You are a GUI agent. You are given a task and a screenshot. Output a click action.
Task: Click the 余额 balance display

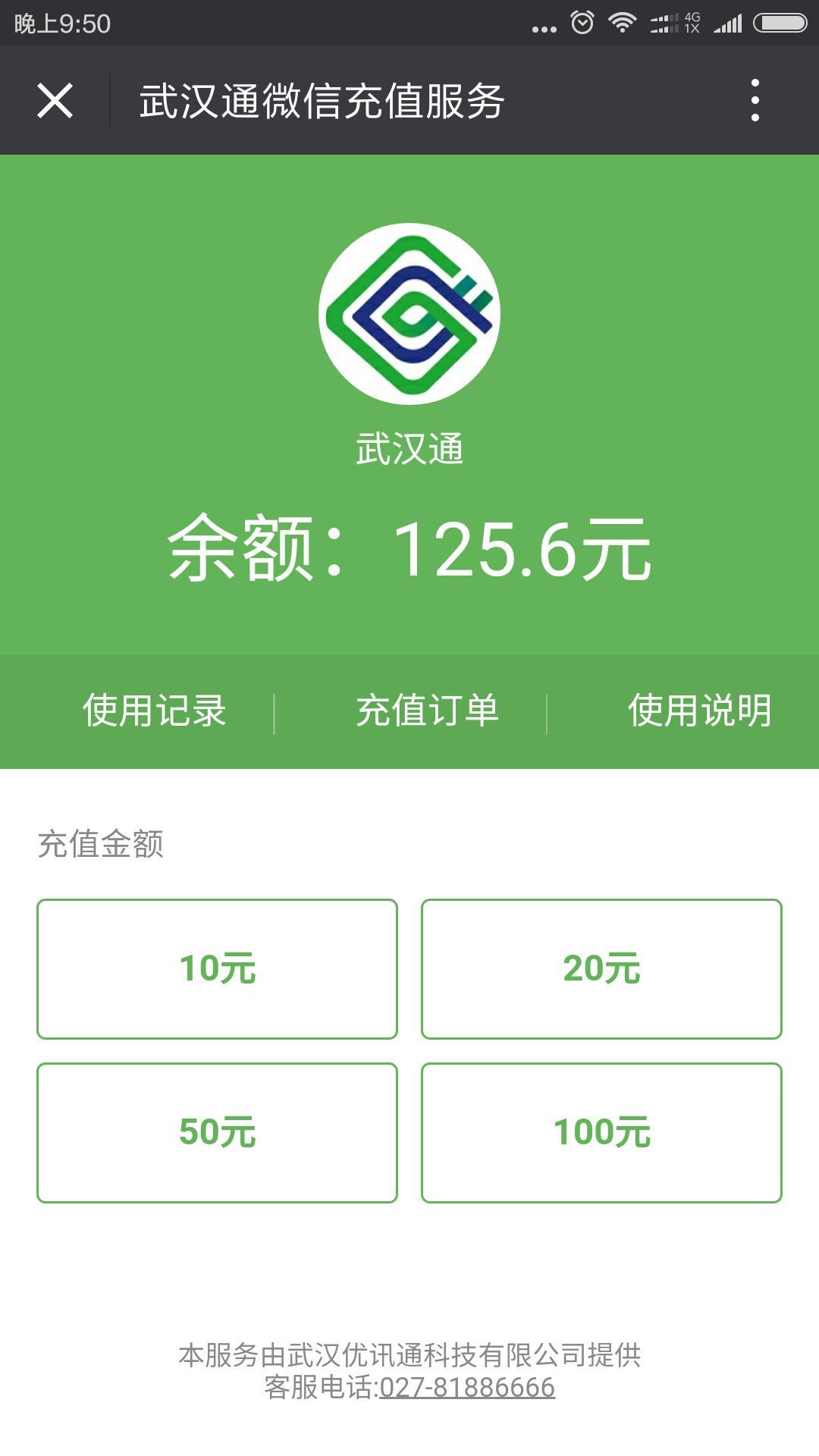click(409, 550)
